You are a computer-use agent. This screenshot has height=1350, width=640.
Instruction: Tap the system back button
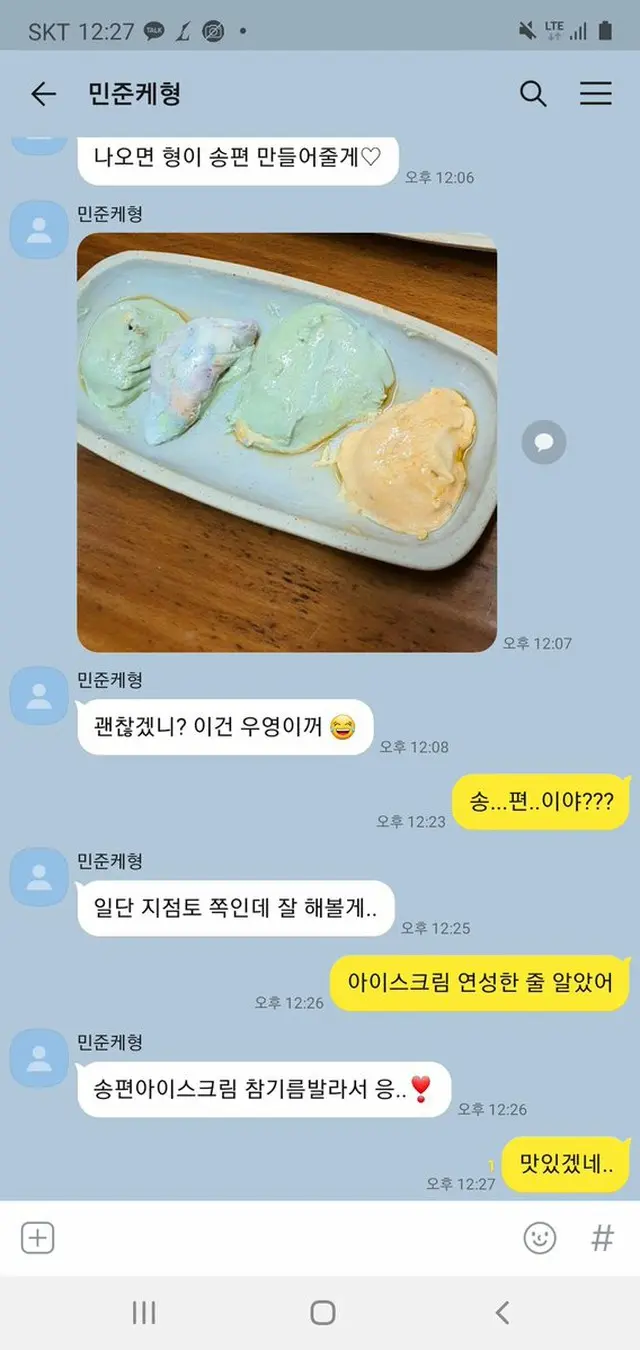point(502,1313)
